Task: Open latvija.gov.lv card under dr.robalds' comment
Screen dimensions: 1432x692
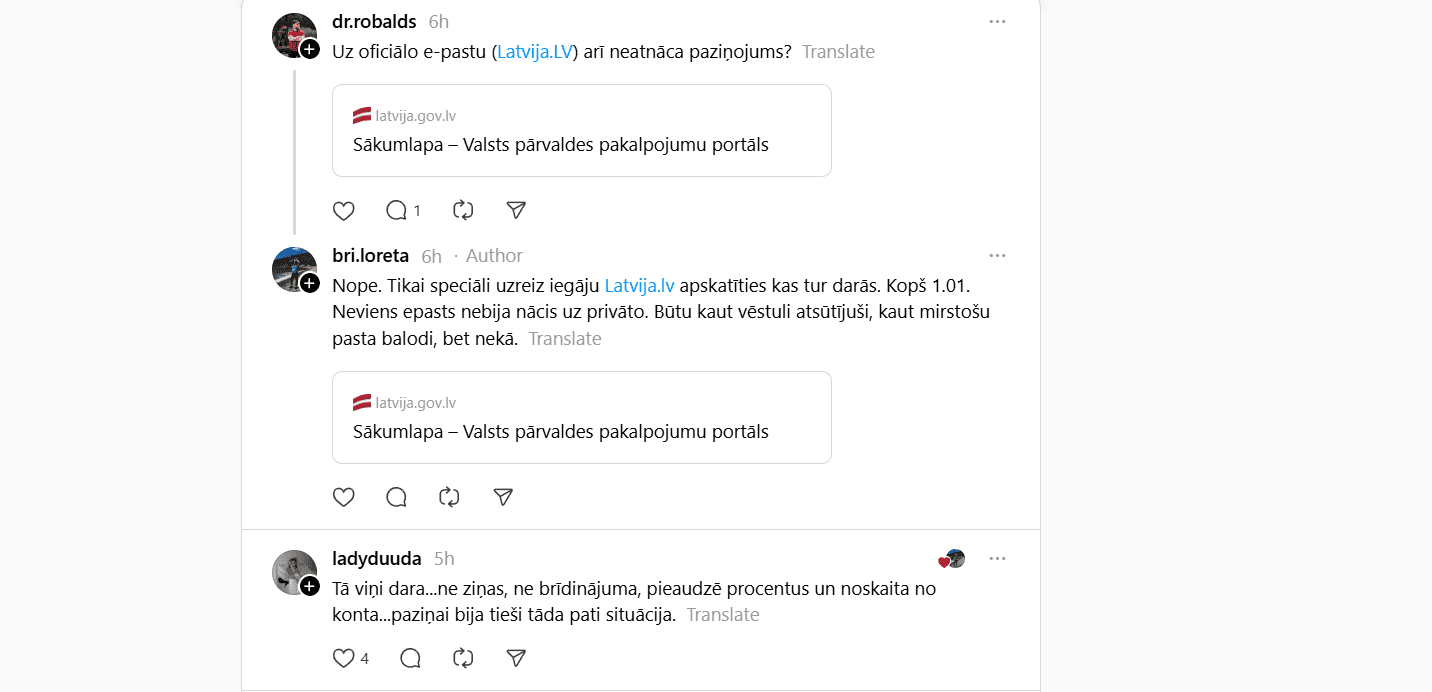Action: tap(581, 131)
